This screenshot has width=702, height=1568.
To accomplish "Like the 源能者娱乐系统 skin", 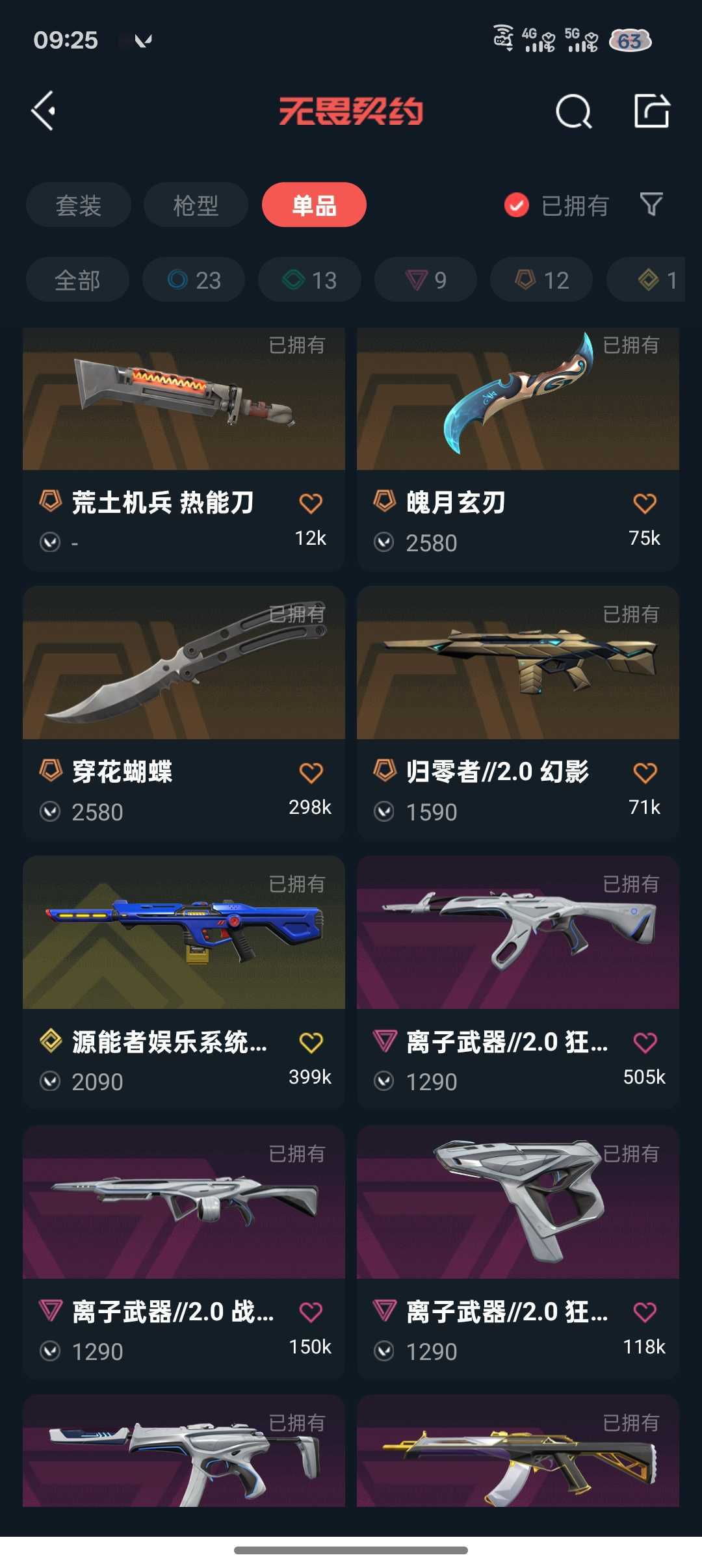I will (311, 1043).
